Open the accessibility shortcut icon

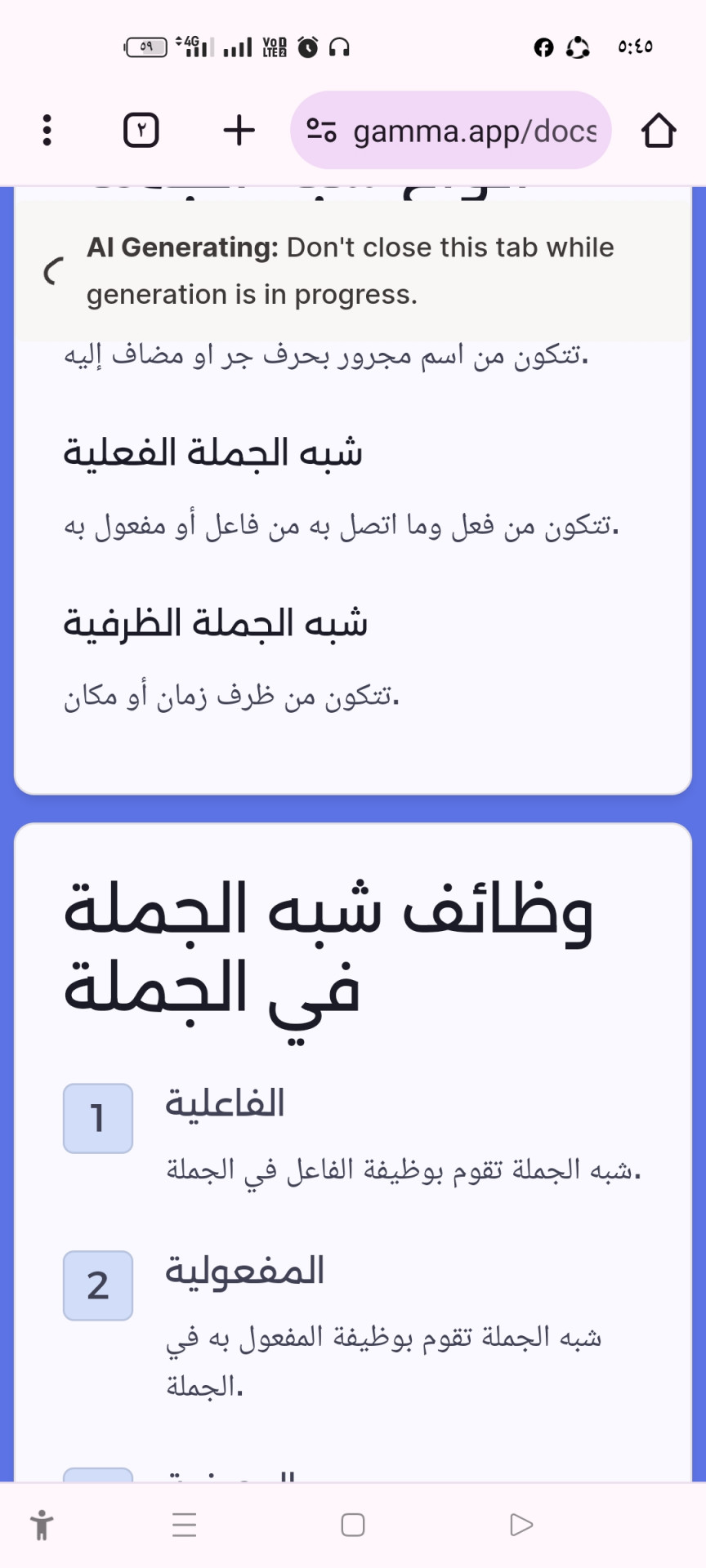42,1525
